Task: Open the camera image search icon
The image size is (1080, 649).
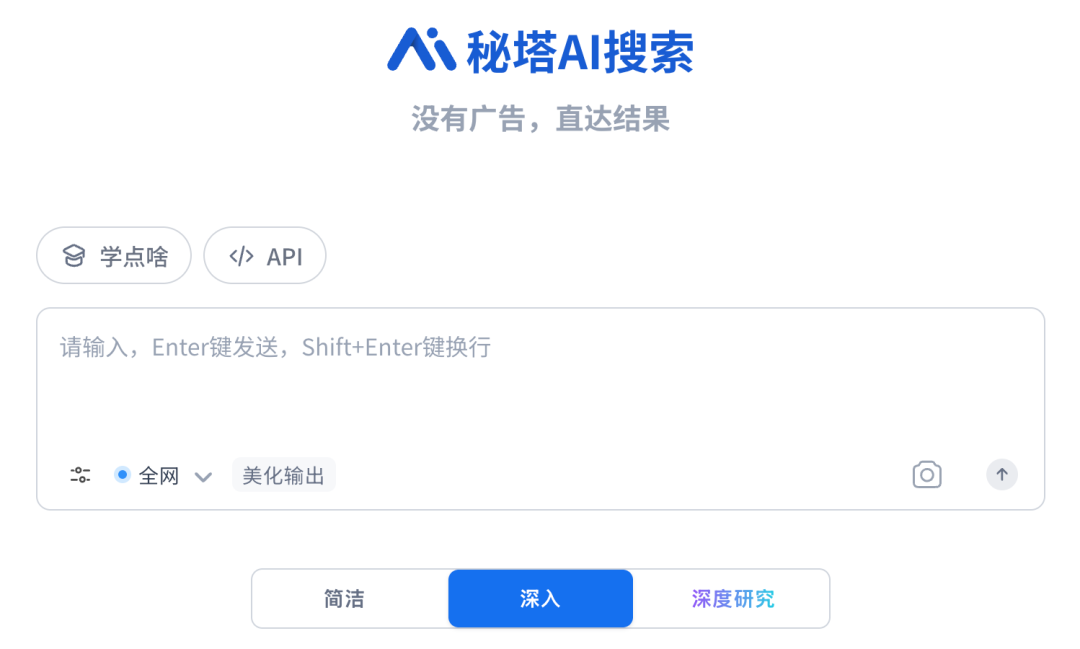Action: click(x=927, y=475)
